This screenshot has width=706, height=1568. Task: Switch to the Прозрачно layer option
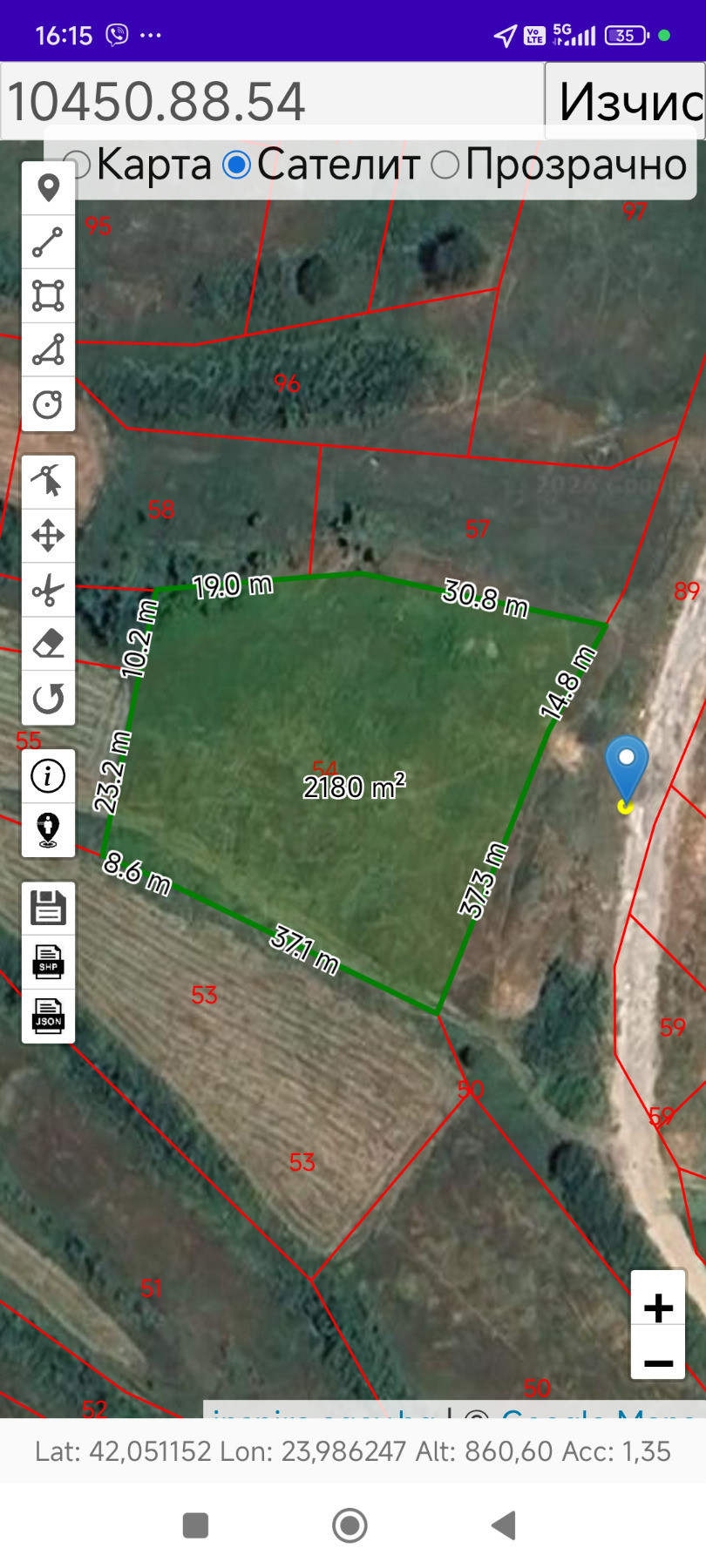(x=445, y=165)
